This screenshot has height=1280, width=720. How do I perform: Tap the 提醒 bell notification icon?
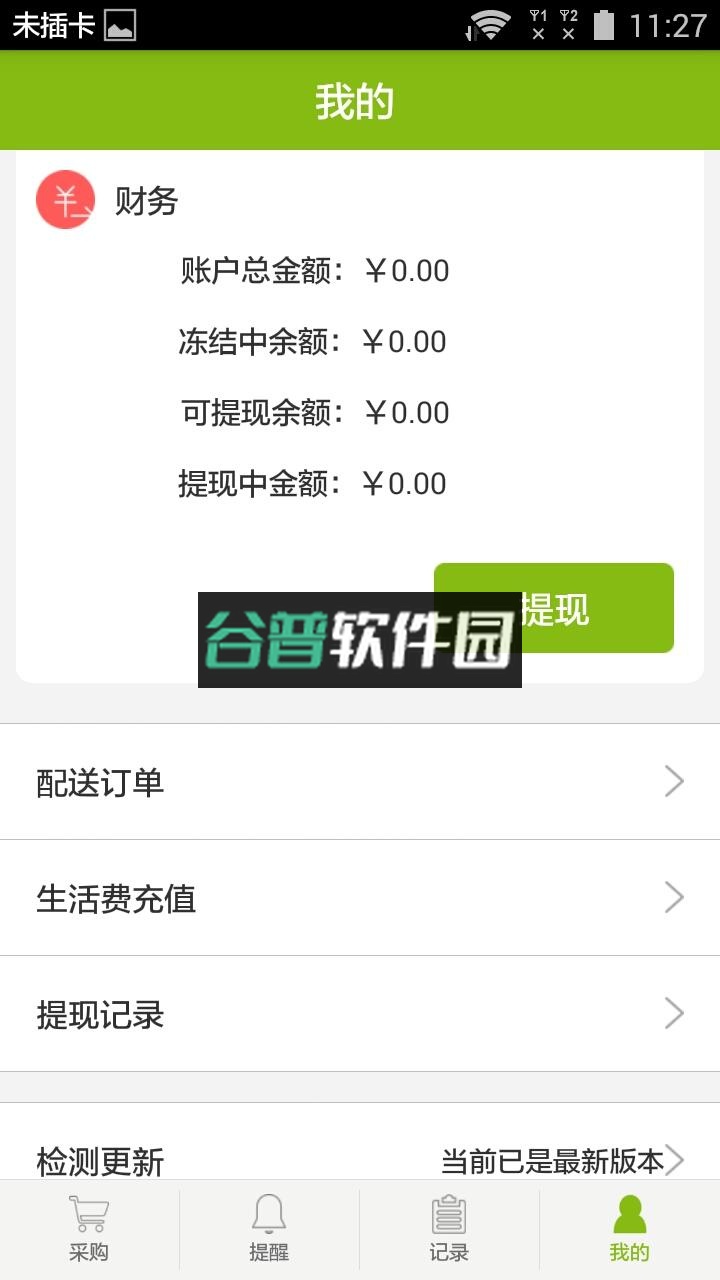[270, 1212]
